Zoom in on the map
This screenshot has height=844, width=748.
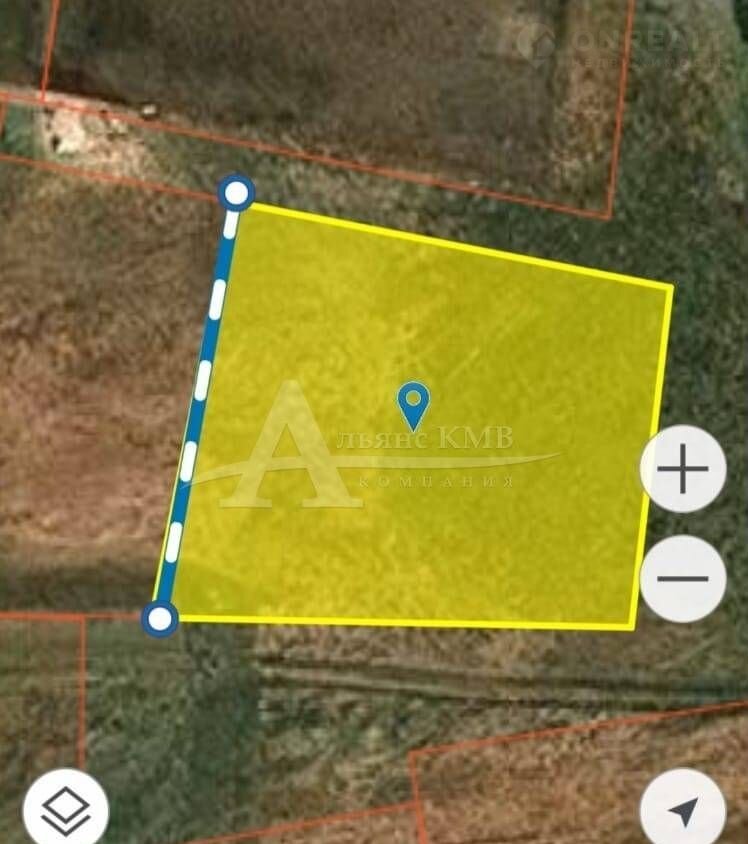click(x=683, y=469)
